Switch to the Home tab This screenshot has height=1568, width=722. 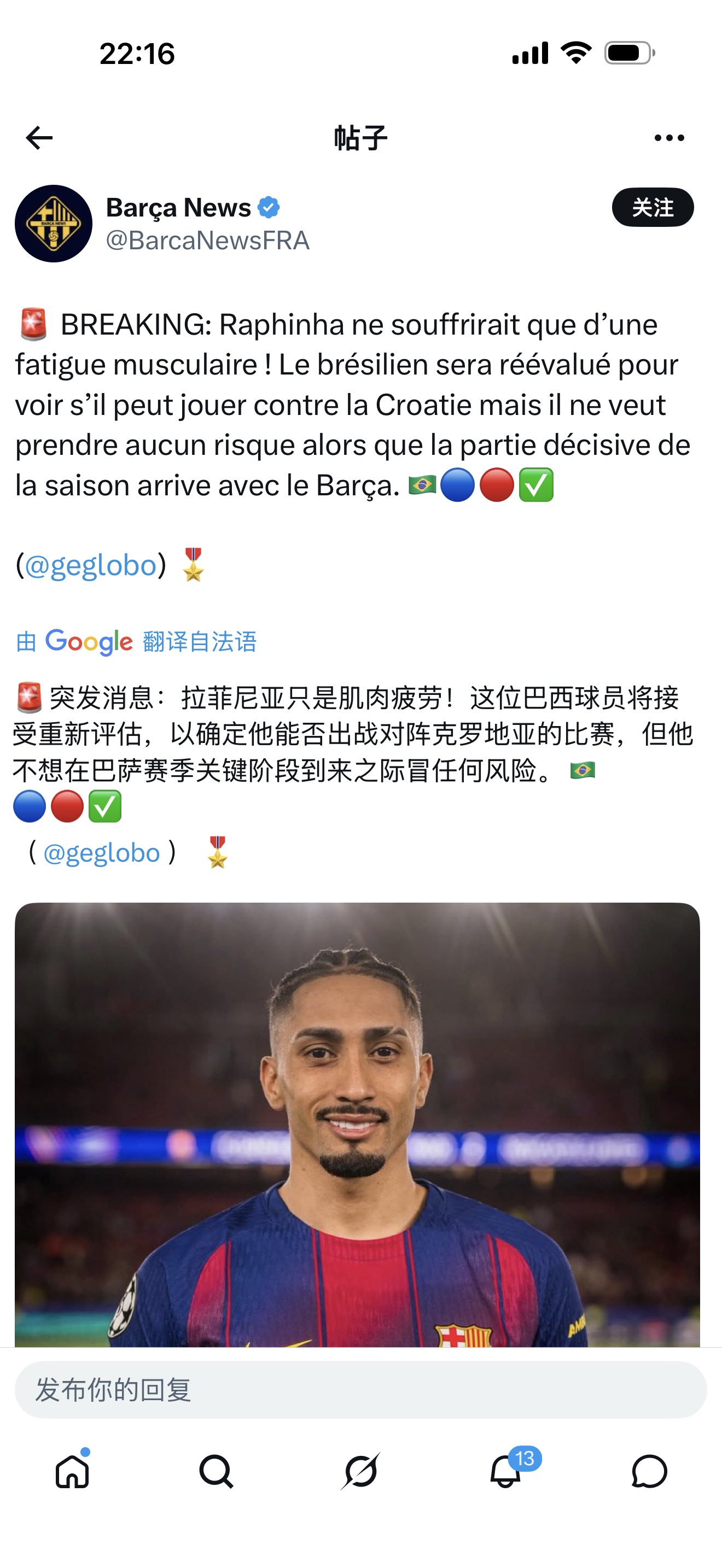[x=72, y=1472]
